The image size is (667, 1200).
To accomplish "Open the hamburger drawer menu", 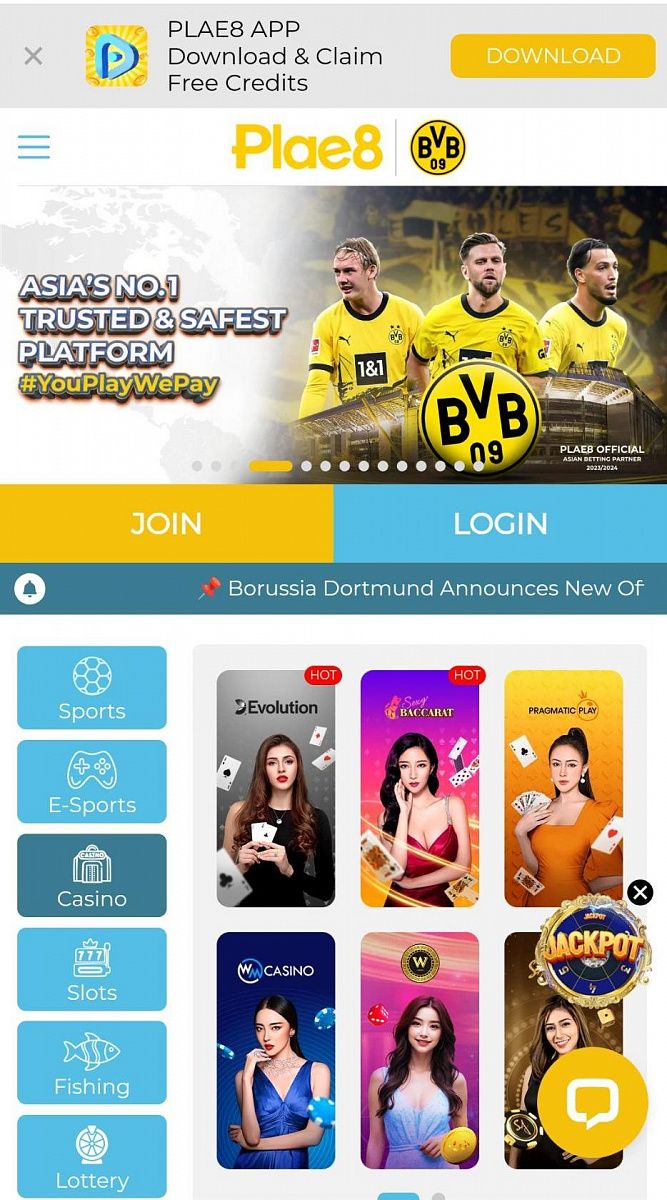I will coord(34,147).
